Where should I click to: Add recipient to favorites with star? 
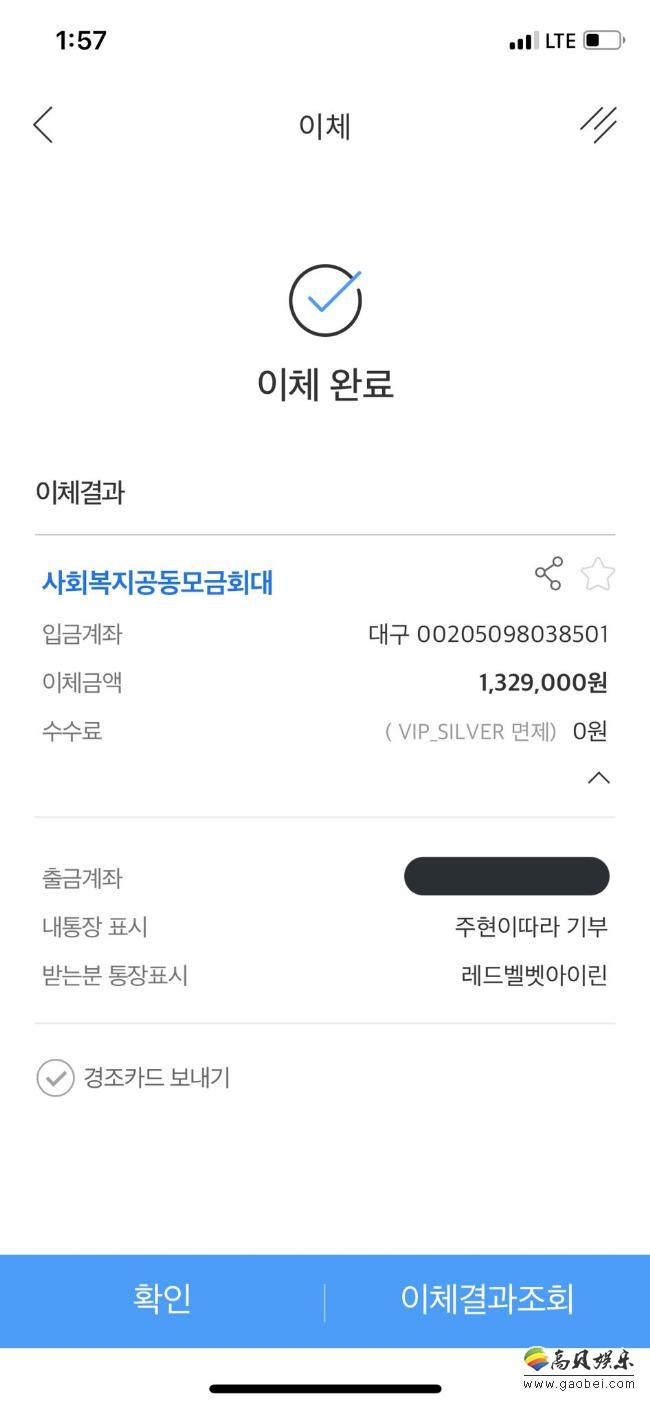[598, 575]
